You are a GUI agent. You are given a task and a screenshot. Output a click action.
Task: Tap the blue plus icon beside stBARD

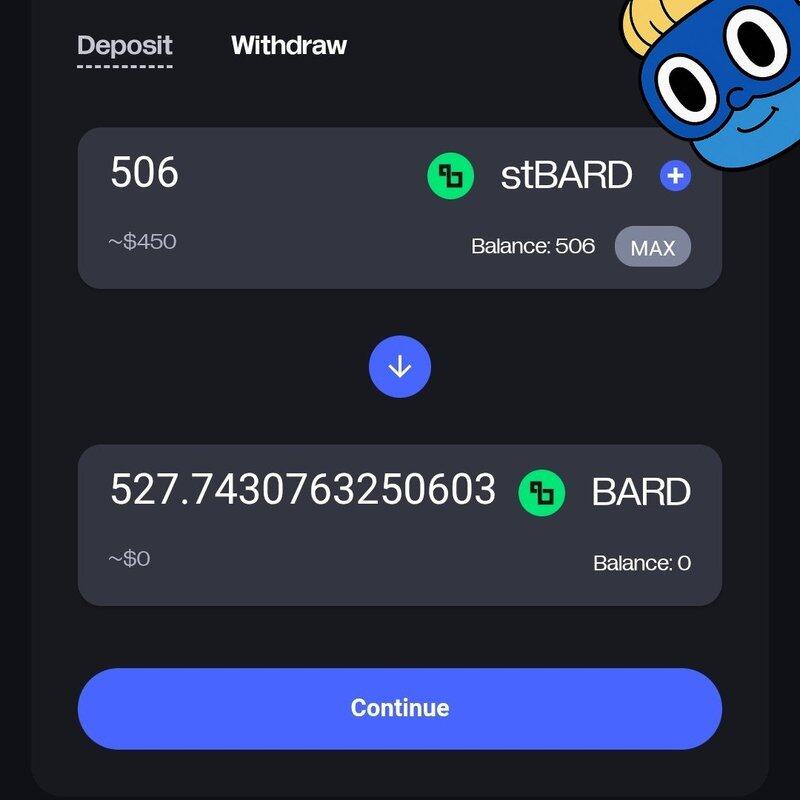click(675, 177)
